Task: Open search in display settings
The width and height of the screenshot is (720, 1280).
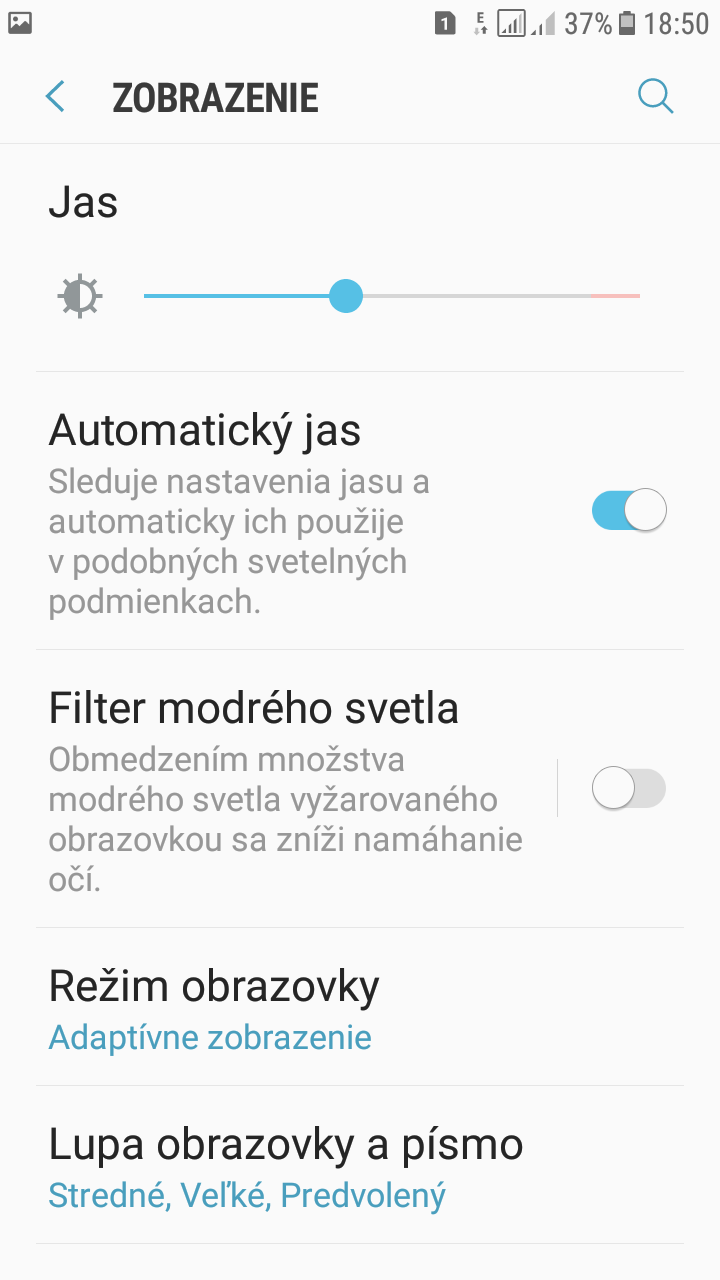Action: coord(656,97)
